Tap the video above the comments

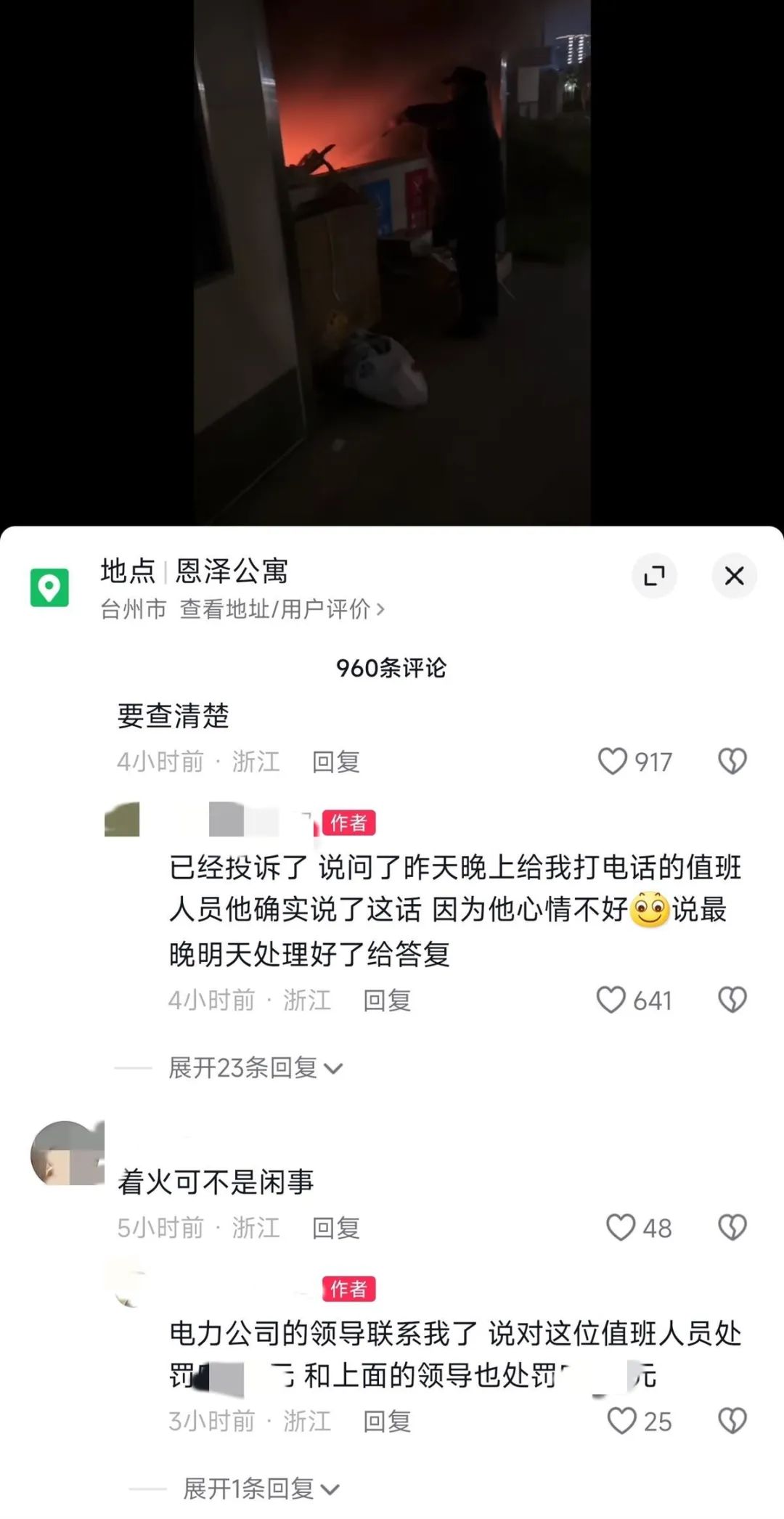tap(392, 261)
